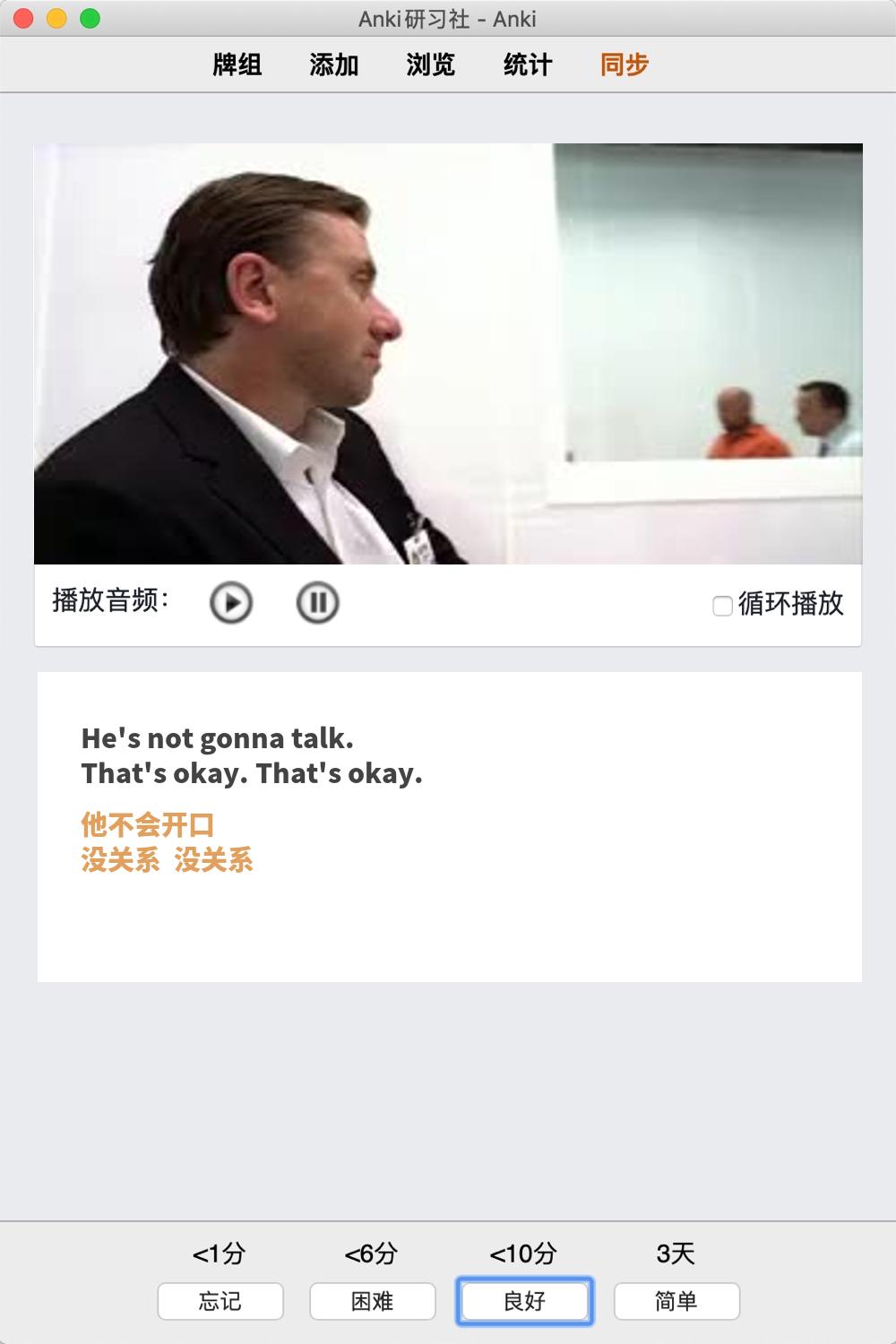Screen dimensions: 896x1344
Task: Rate the card as 简单 (Easy)
Action: (x=676, y=1301)
